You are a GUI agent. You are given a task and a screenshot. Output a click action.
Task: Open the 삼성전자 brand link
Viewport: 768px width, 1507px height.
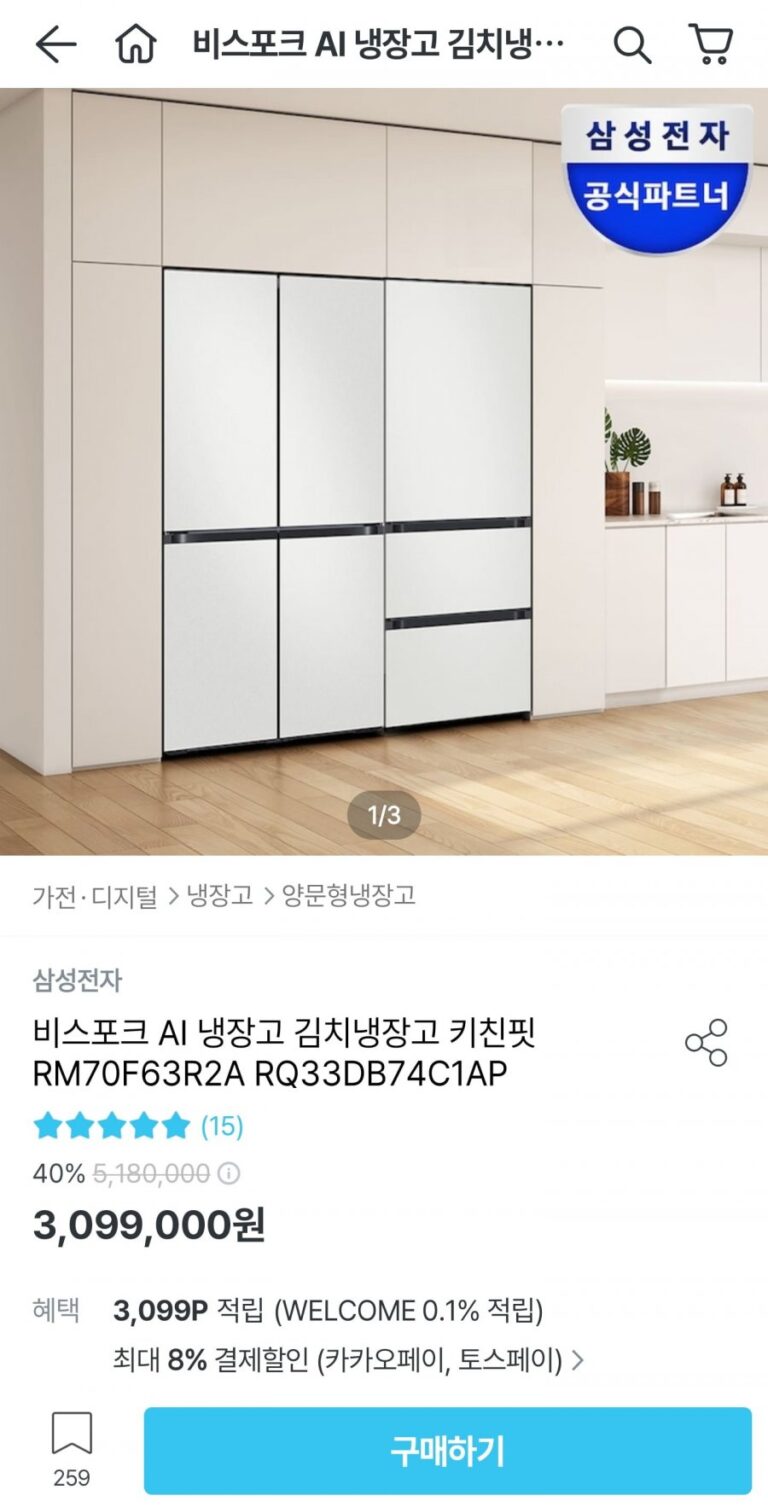pos(77,980)
